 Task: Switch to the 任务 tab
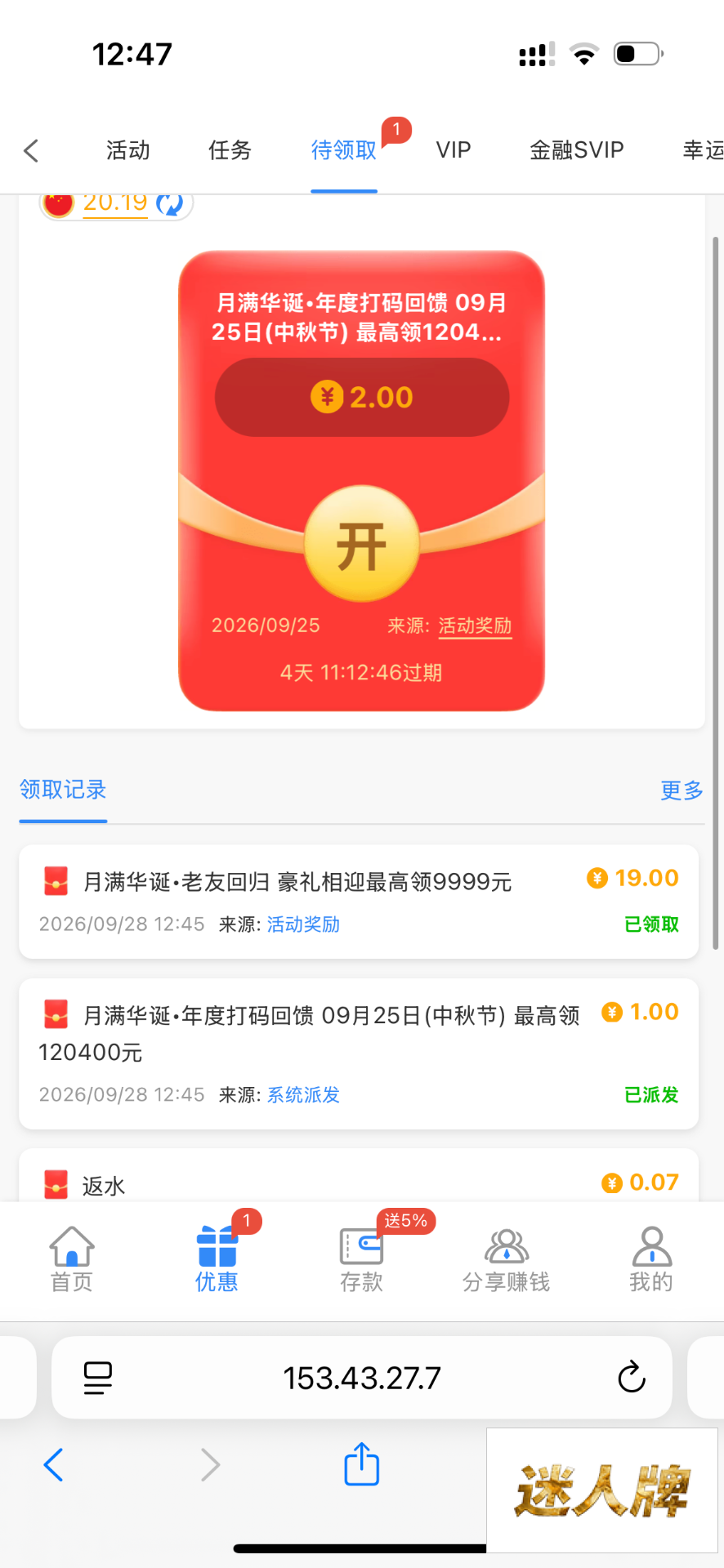coord(230,150)
